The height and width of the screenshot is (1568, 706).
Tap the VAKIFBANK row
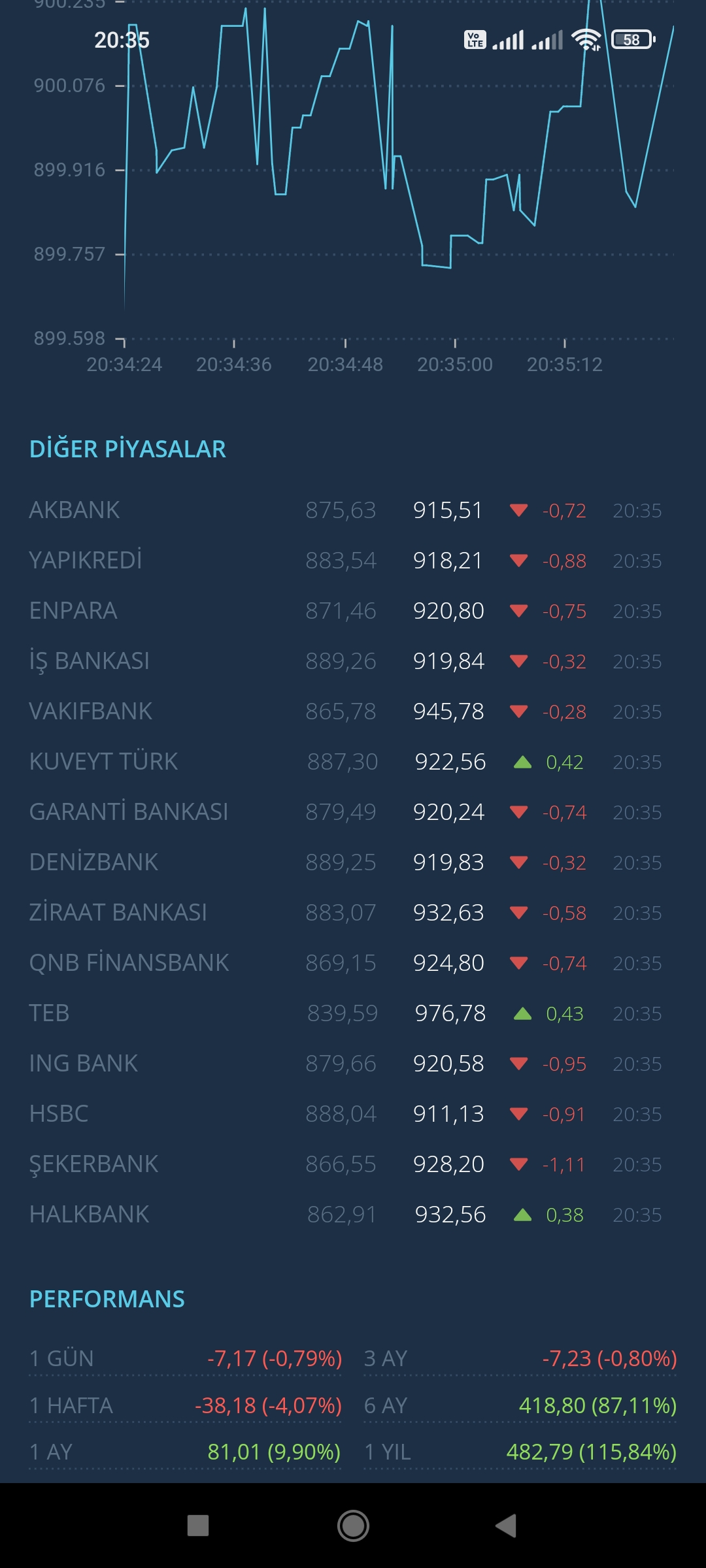[353, 711]
